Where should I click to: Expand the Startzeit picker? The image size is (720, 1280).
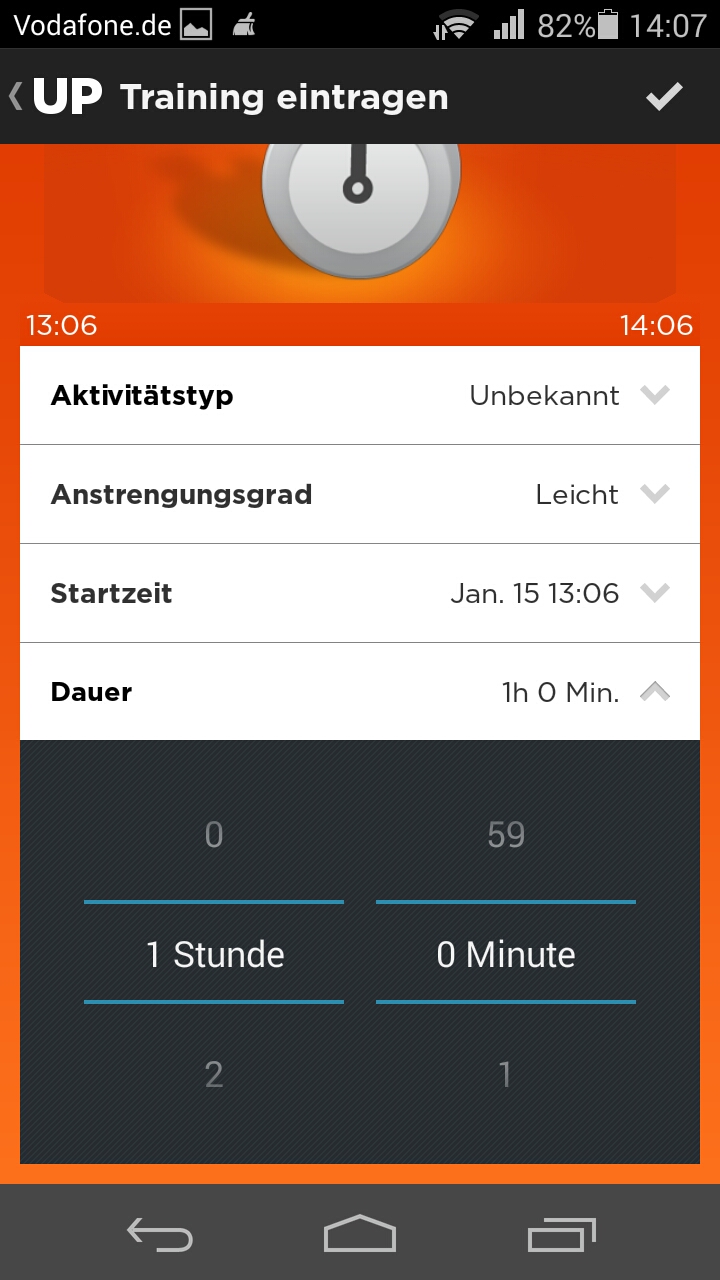(360, 593)
